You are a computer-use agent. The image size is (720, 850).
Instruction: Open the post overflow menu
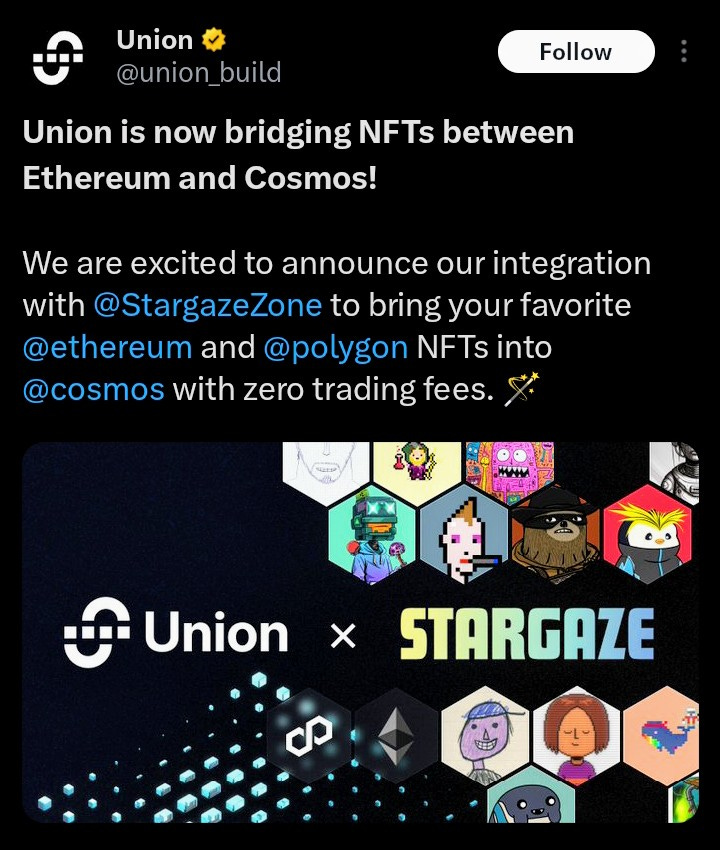684,52
